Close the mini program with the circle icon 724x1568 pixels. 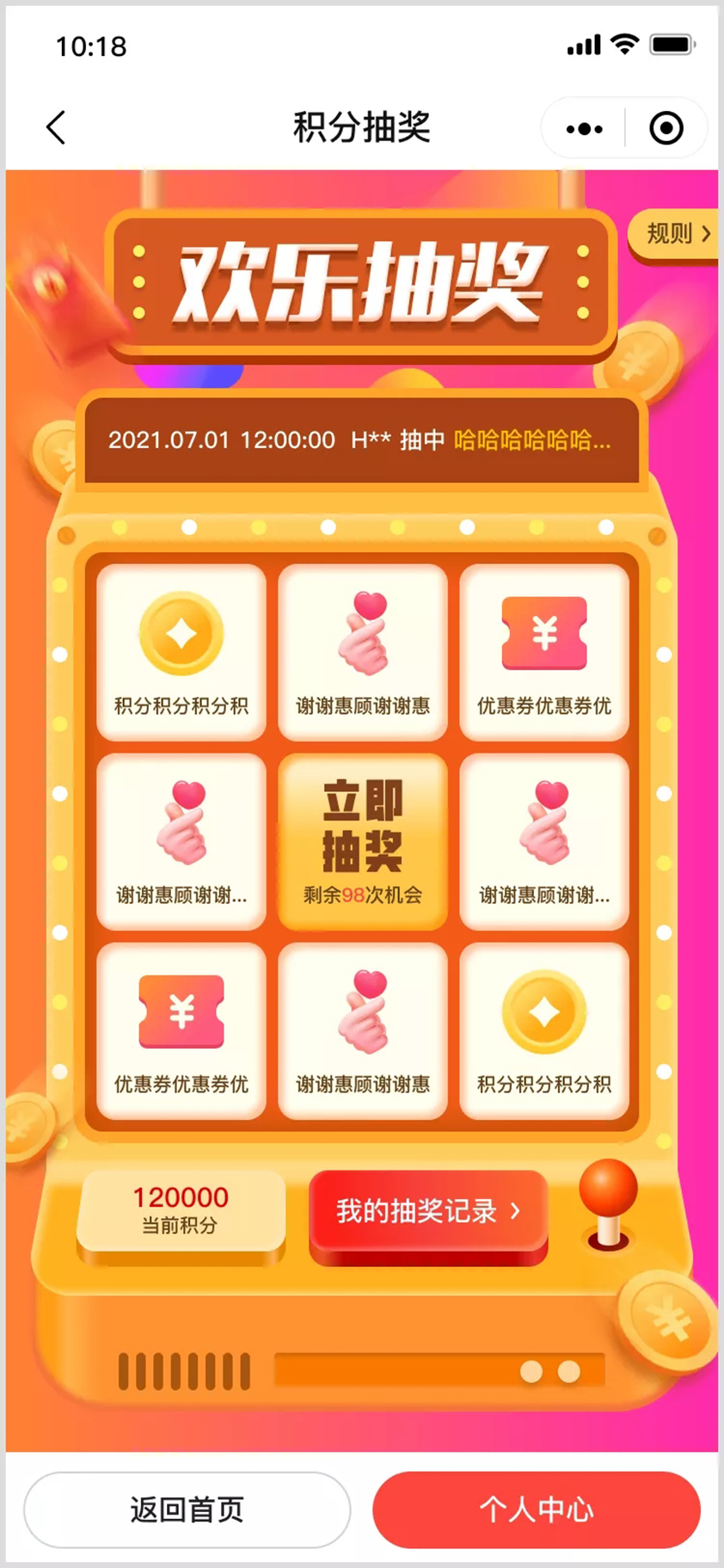666,129
